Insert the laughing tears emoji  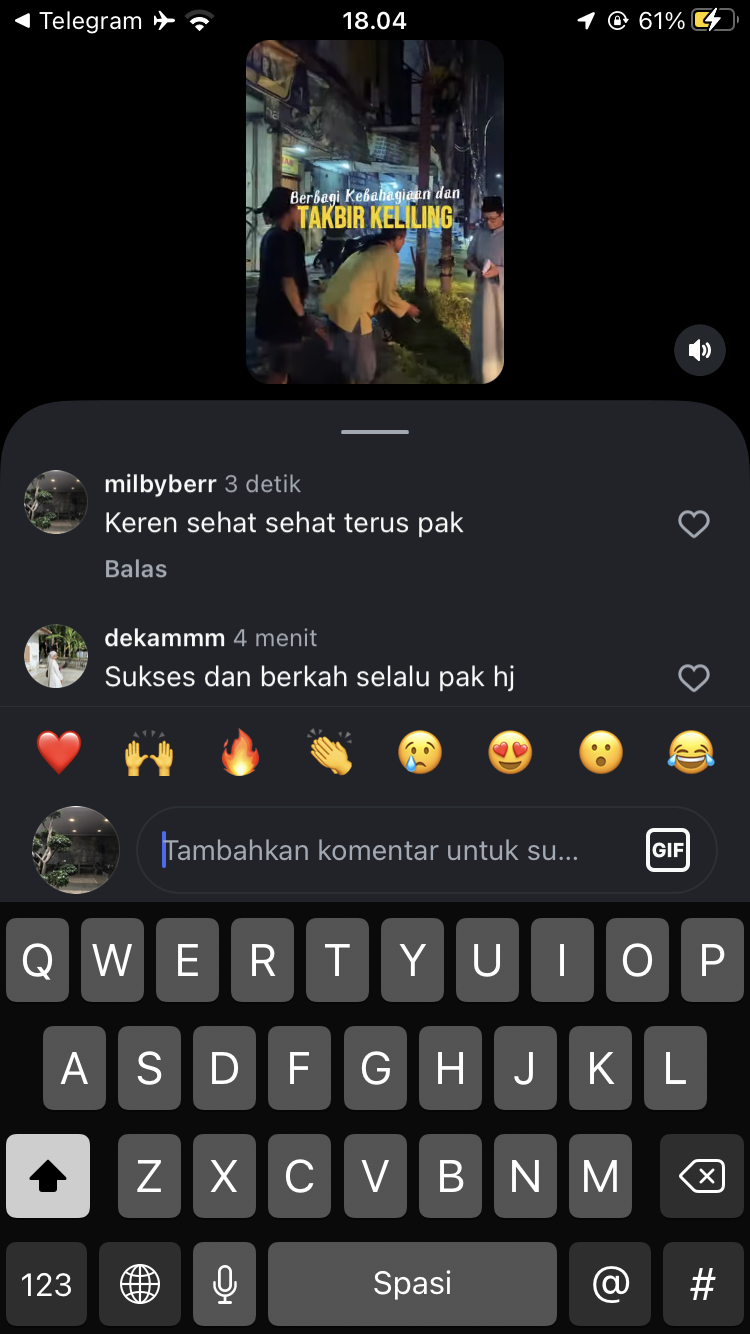(691, 752)
